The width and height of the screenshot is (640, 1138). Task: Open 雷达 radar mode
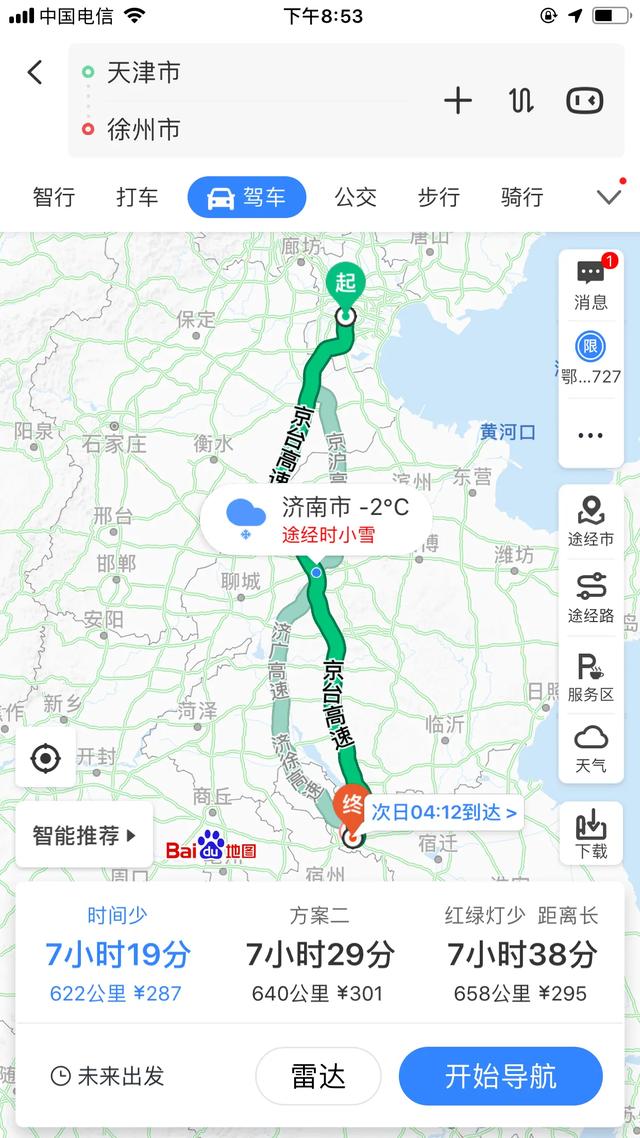pyautogui.click(x=318, y=1076)
